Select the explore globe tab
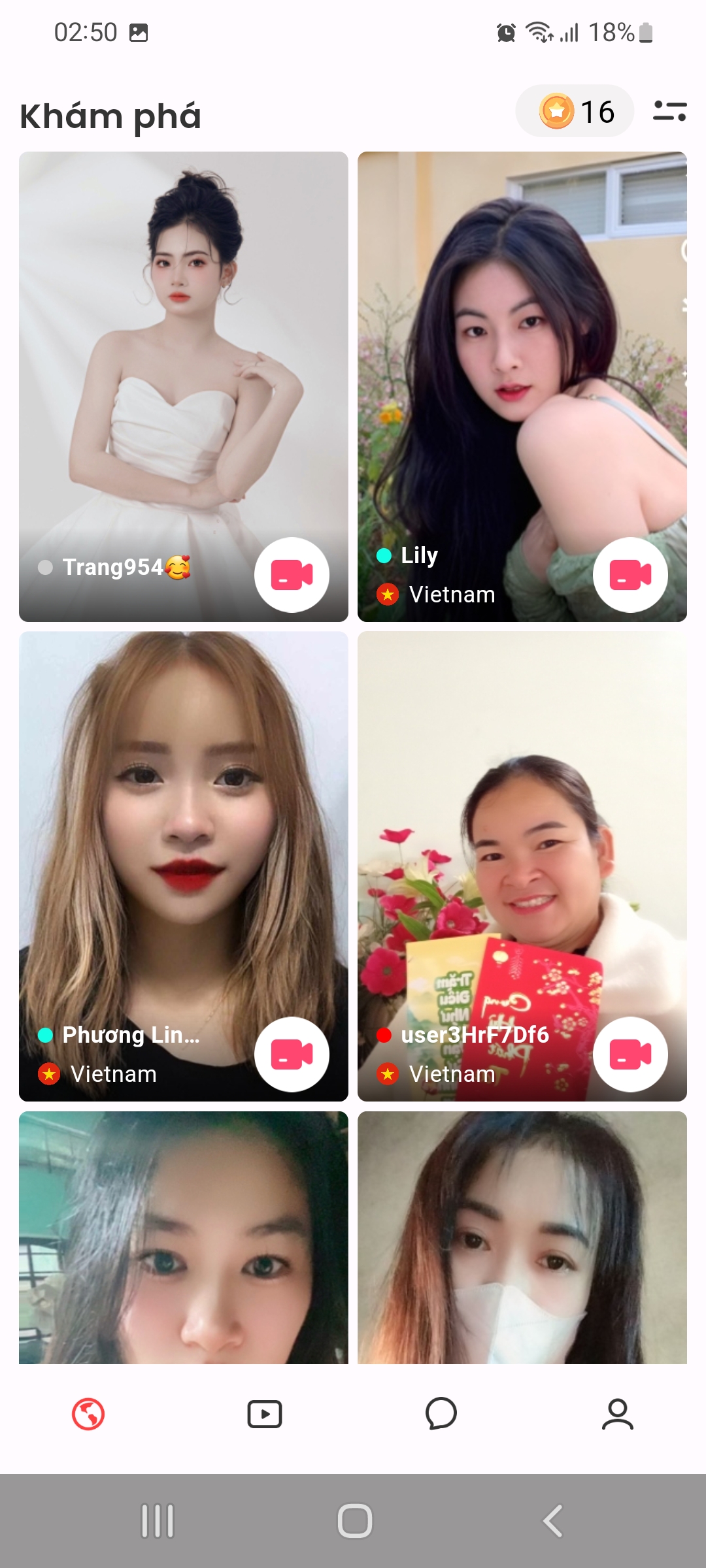The image size is (706, 1568). click(88, 1414)
